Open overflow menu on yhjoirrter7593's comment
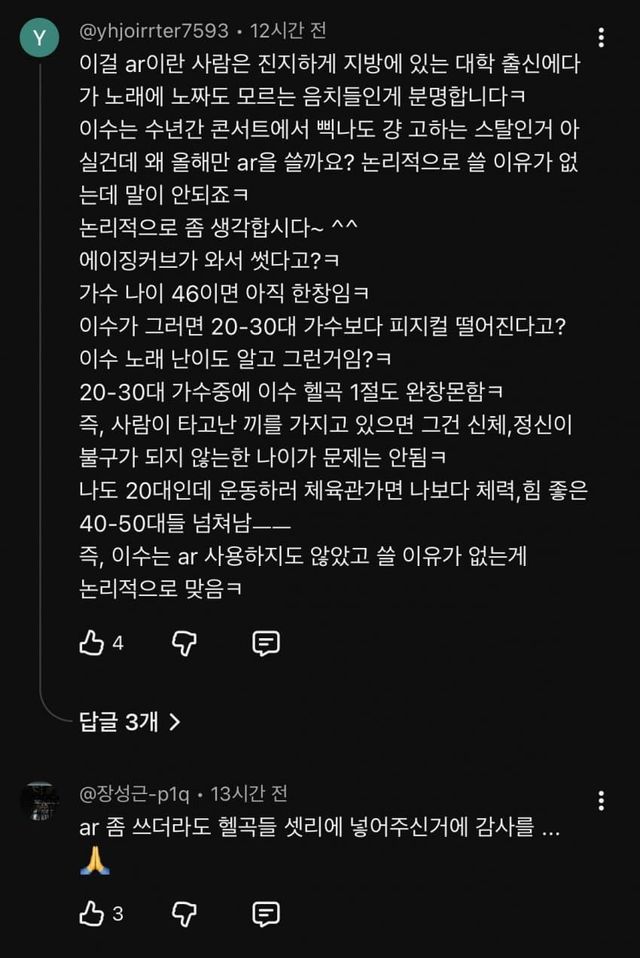The width and height of the screenshot is (640, 958). click(x=600, y=39)
